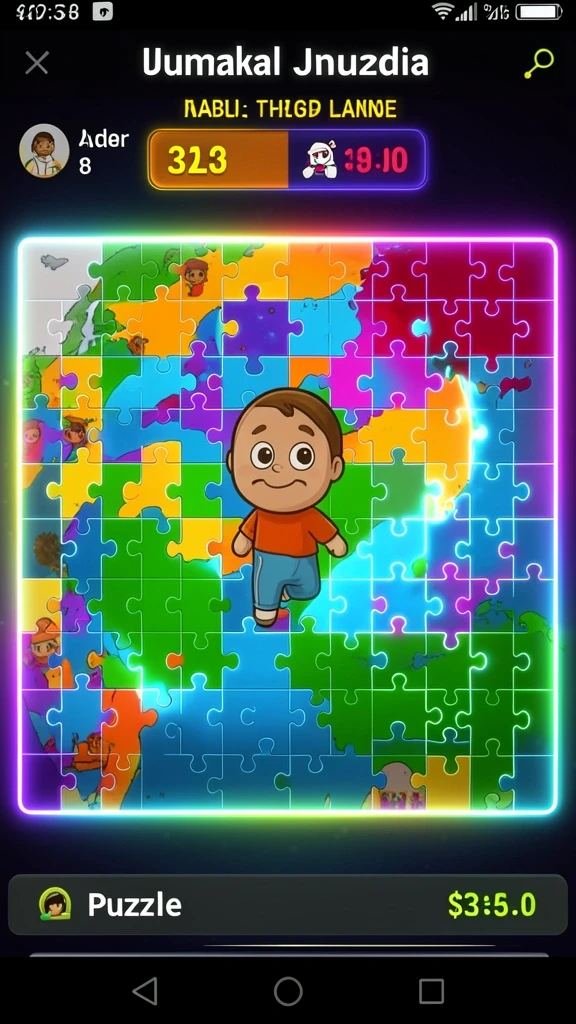Return to the home screen
This screenshot has height=1024, width=576.
pyautogui.click(x=288, y=991)
